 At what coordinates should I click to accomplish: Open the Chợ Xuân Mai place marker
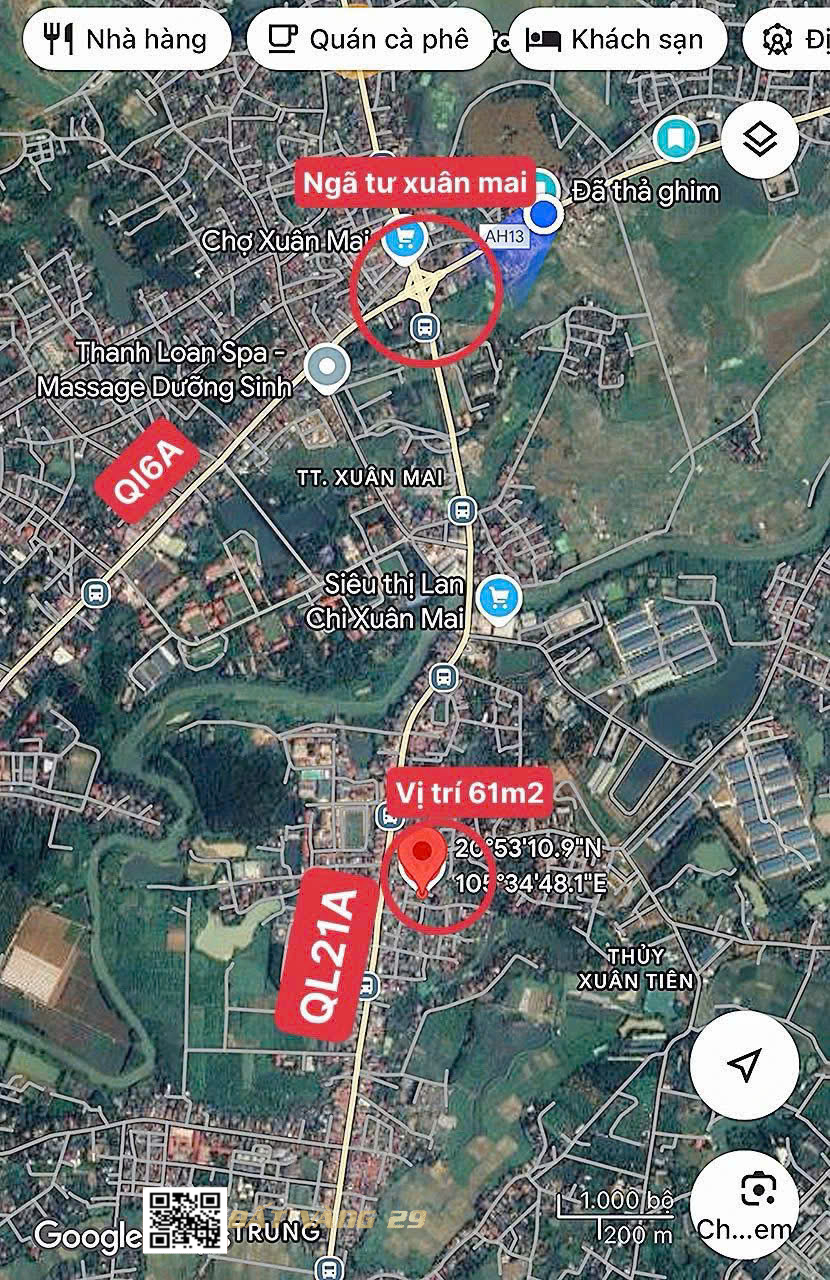(406, 239)
